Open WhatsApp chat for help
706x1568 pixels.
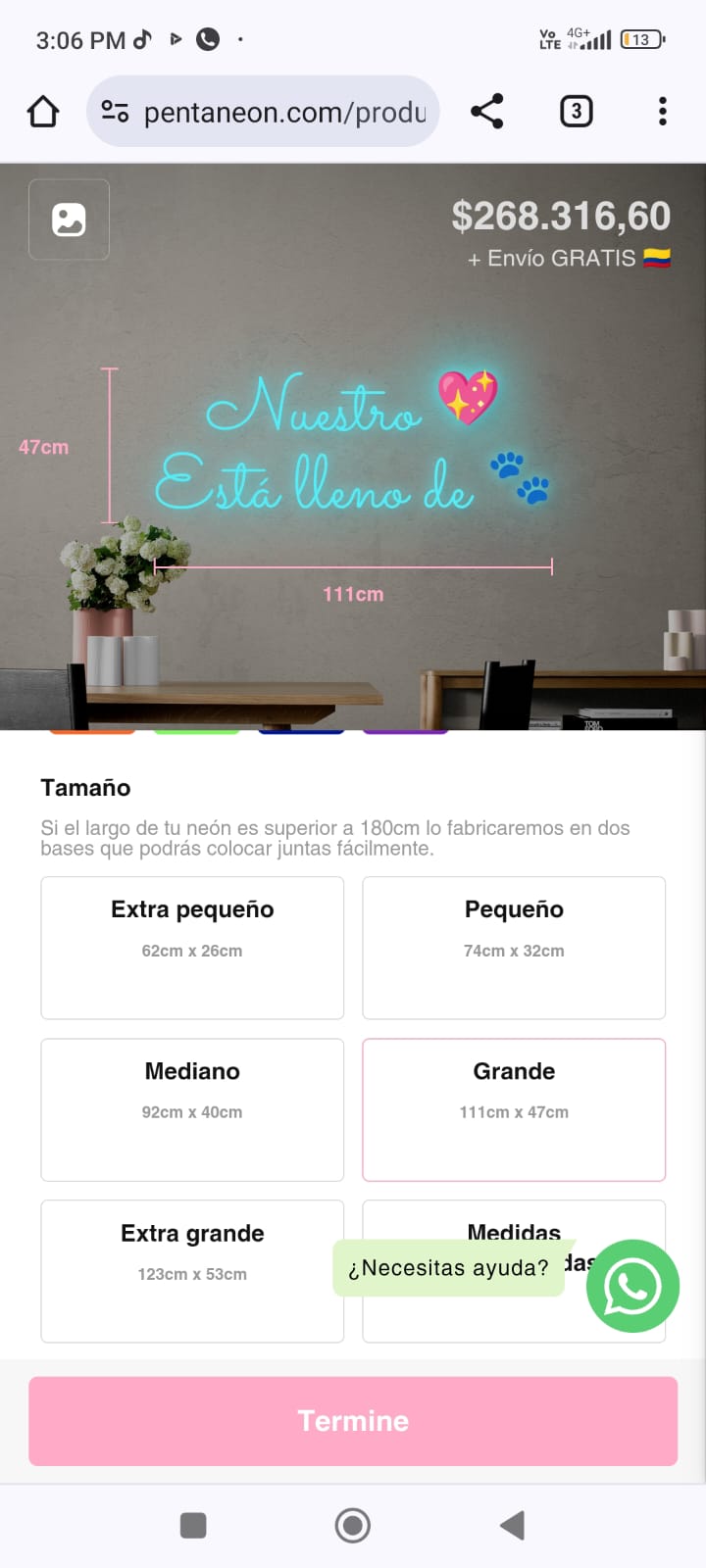coord(632,1286)
